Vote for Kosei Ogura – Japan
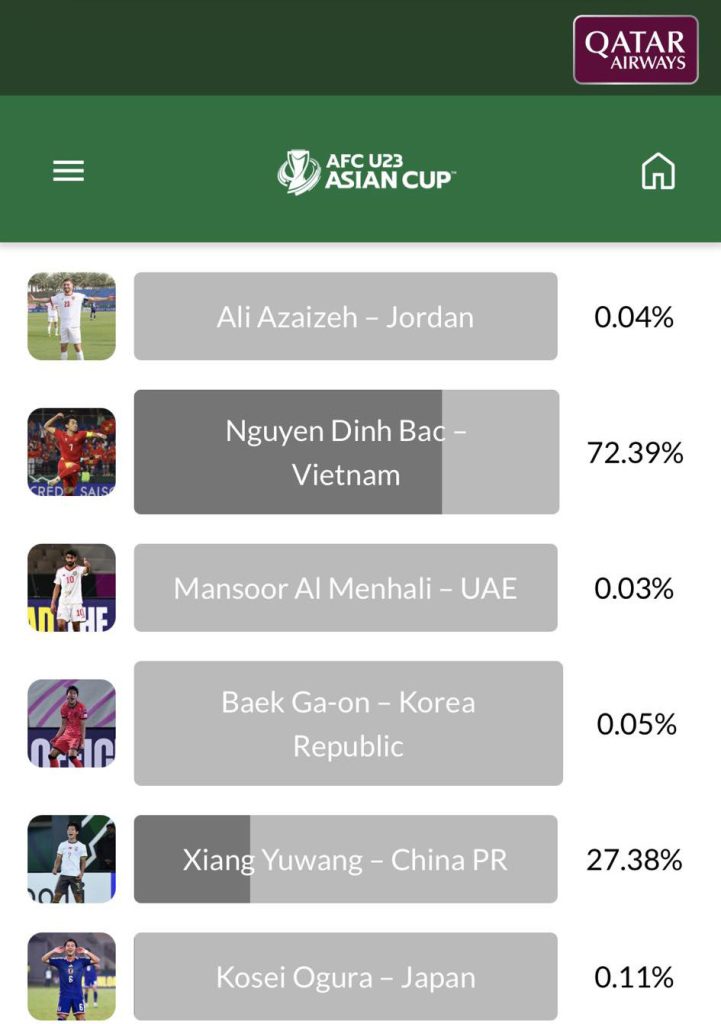This screenshot has width=721, height=1024. coord(345,975)
